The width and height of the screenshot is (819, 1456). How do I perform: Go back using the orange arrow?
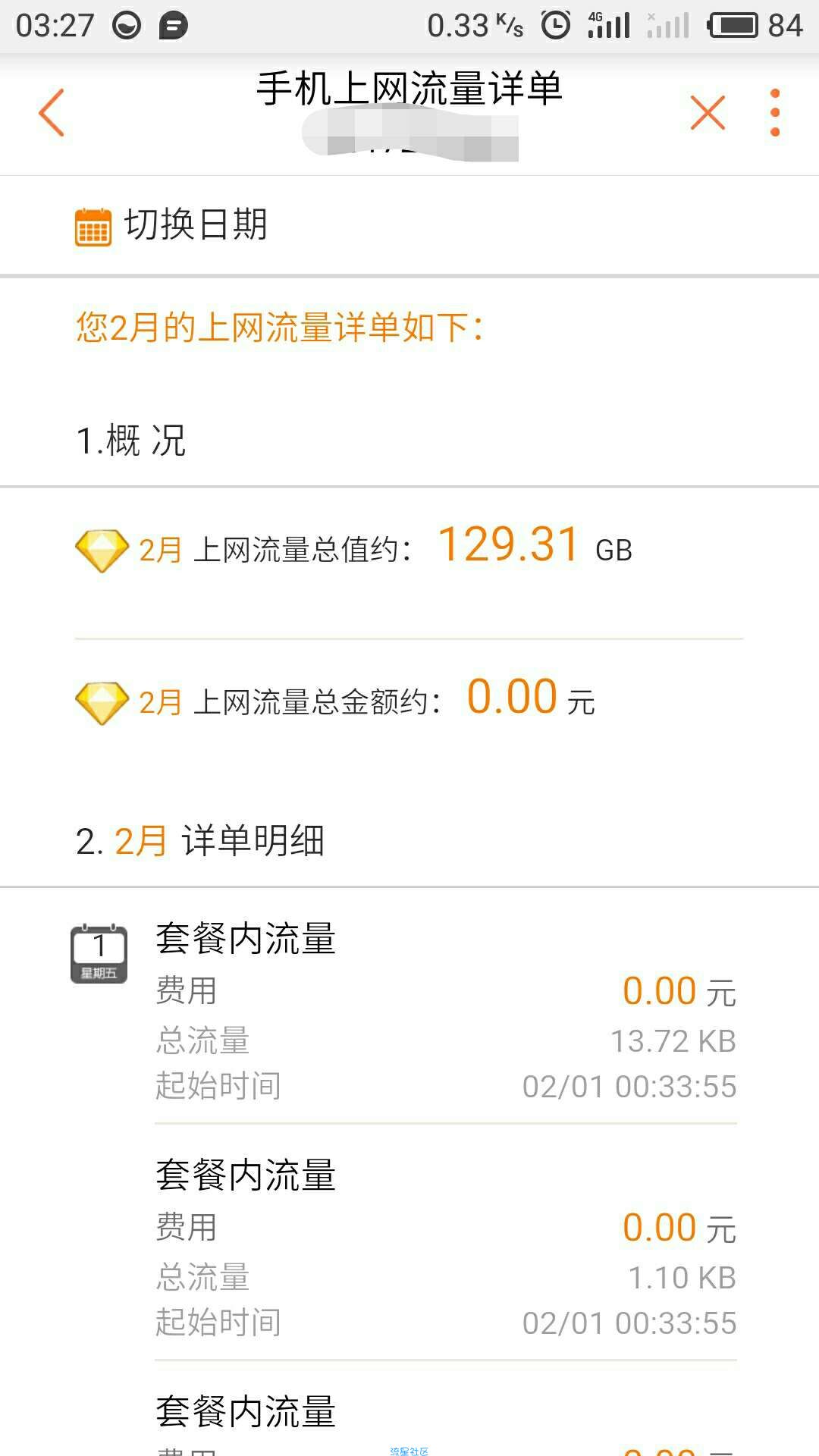(x=52, y=113)
